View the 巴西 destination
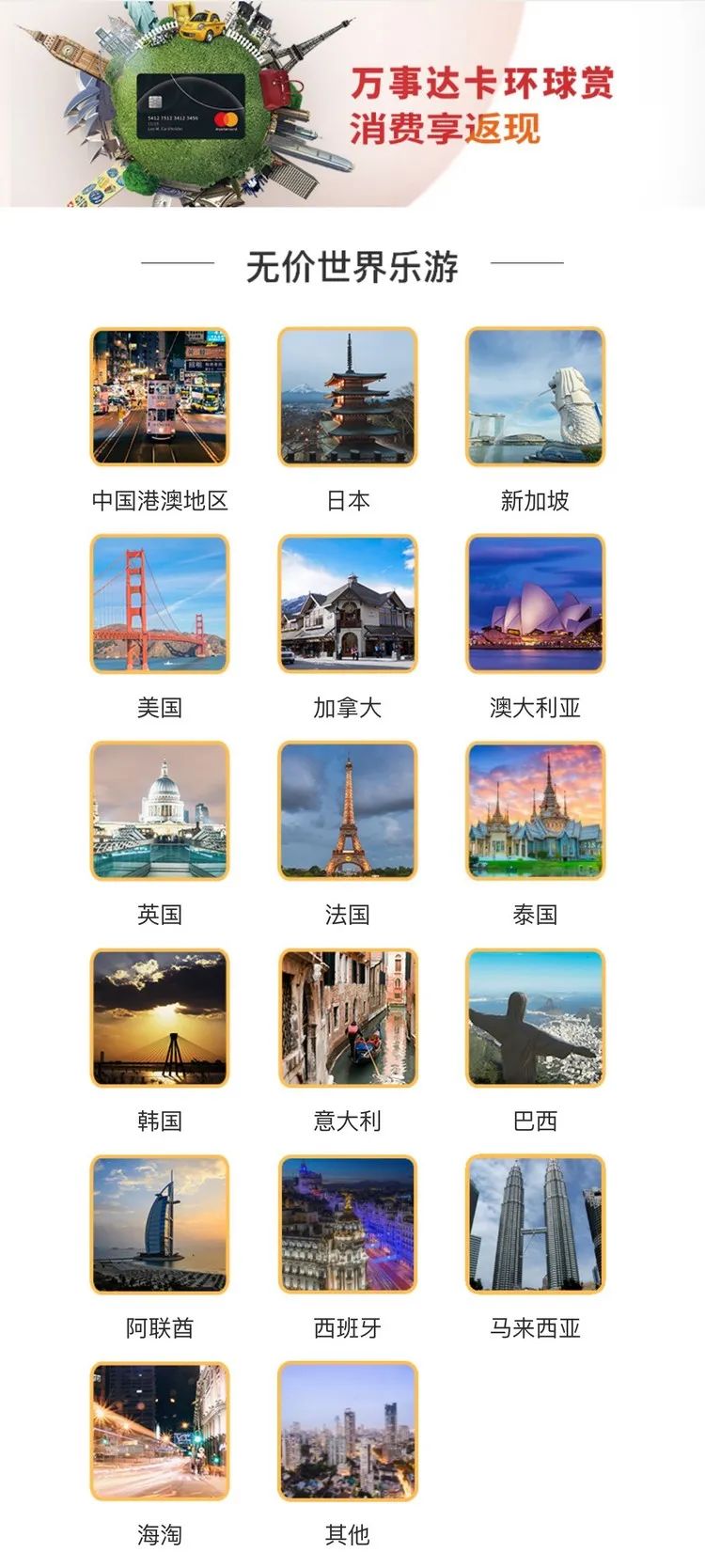 (x=536, y=1017)
